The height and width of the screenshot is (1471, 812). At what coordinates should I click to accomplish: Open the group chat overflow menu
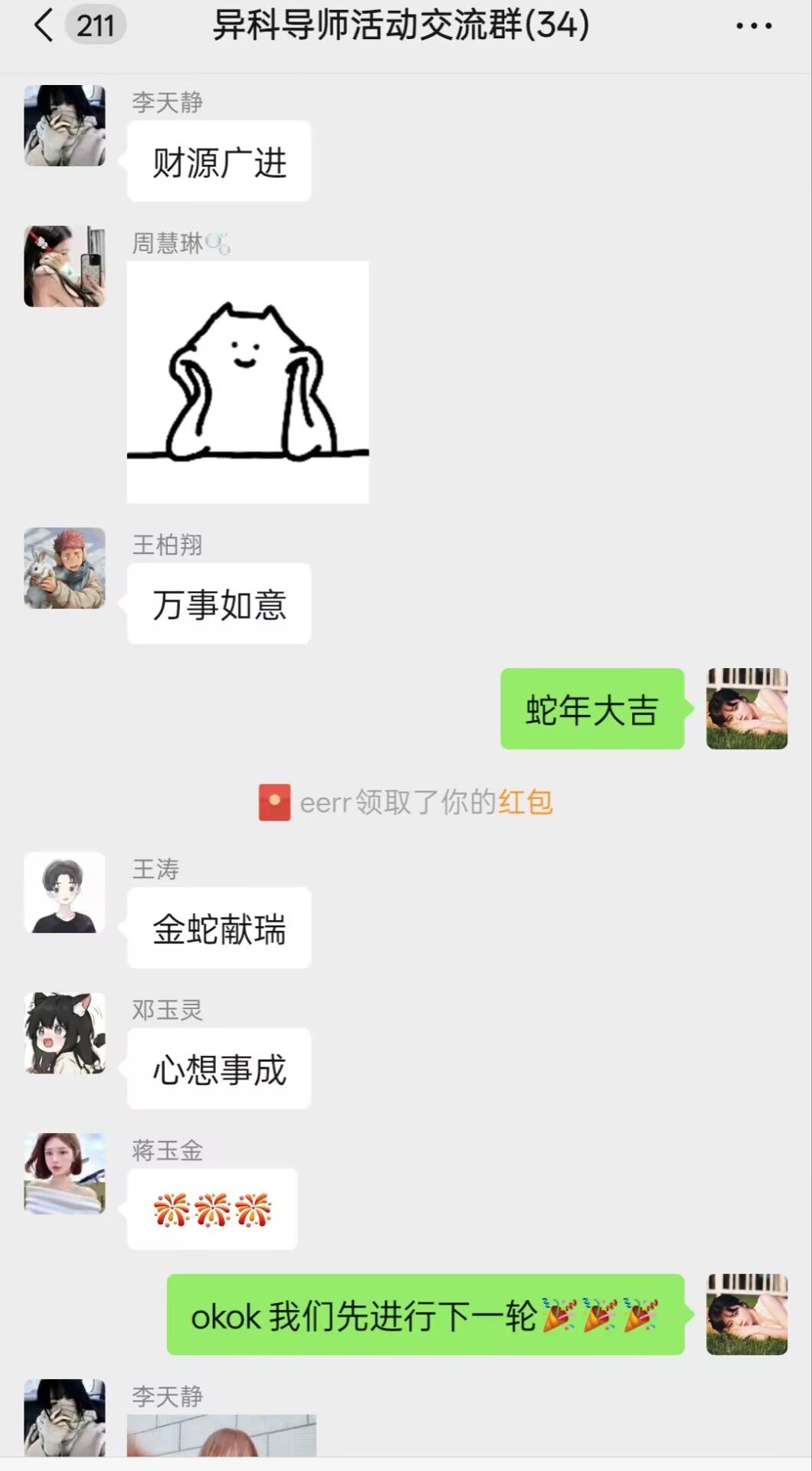click(753, 26)
